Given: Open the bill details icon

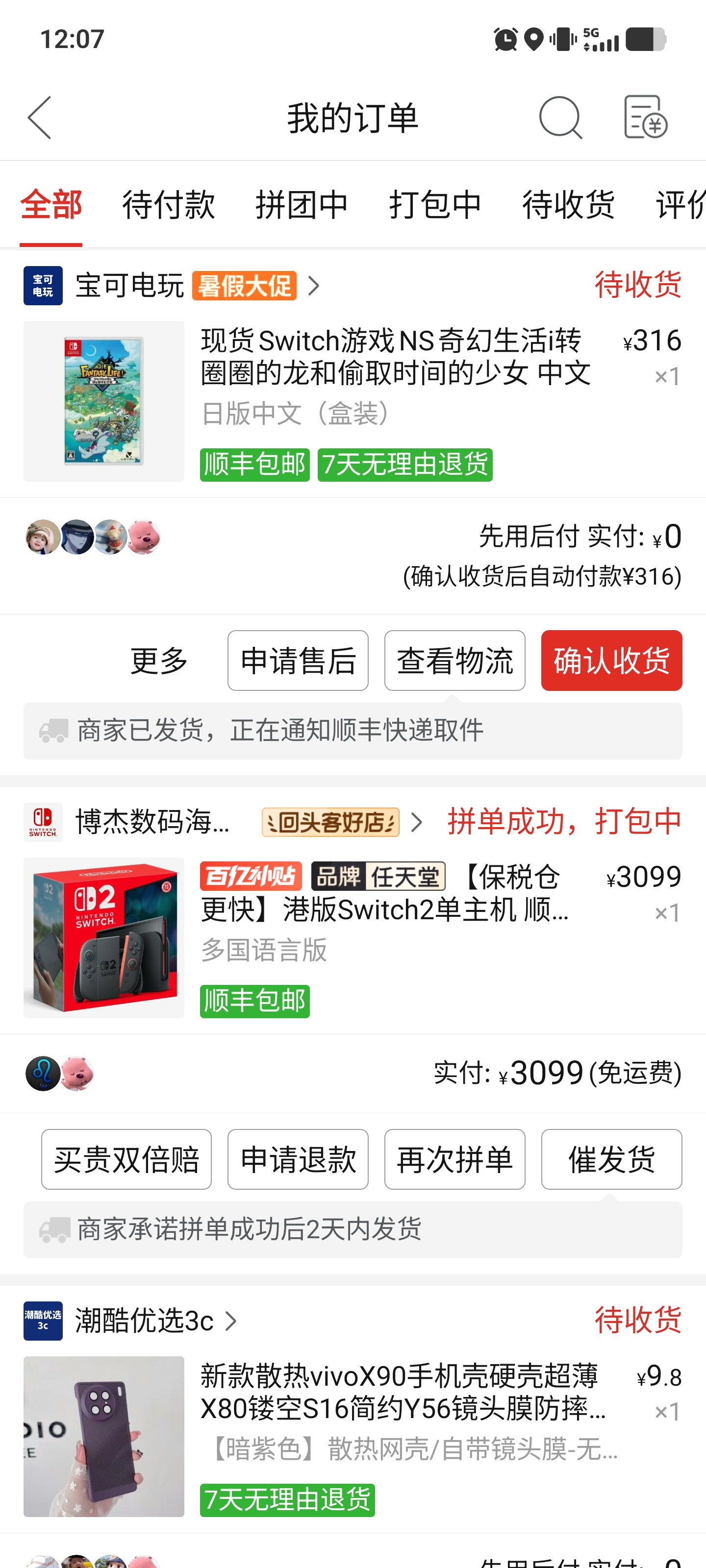Looking at the screenshot, I should coord(645,118).
